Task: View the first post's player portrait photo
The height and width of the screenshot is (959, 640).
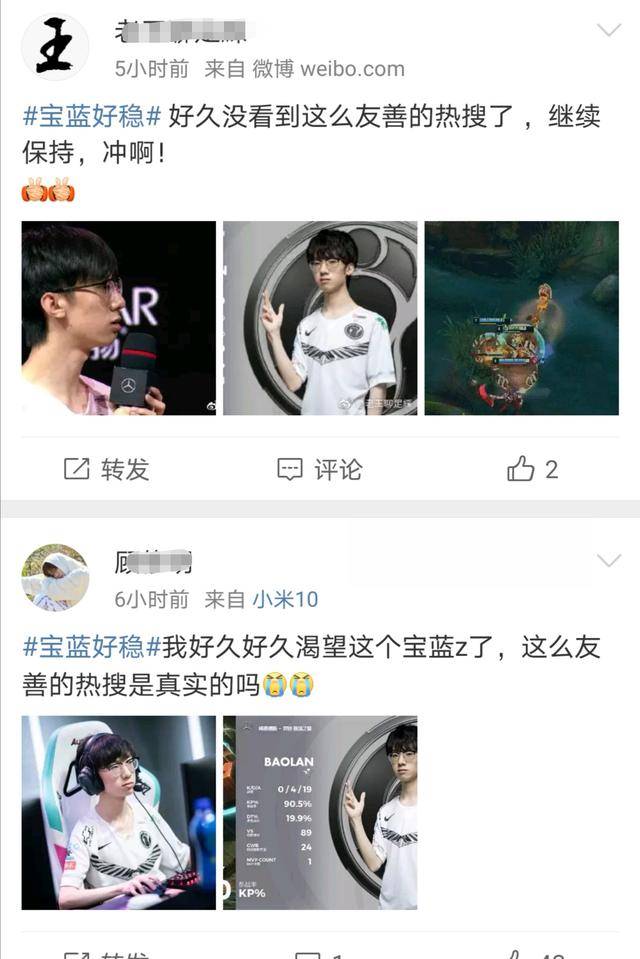Action: coord(320,318)
